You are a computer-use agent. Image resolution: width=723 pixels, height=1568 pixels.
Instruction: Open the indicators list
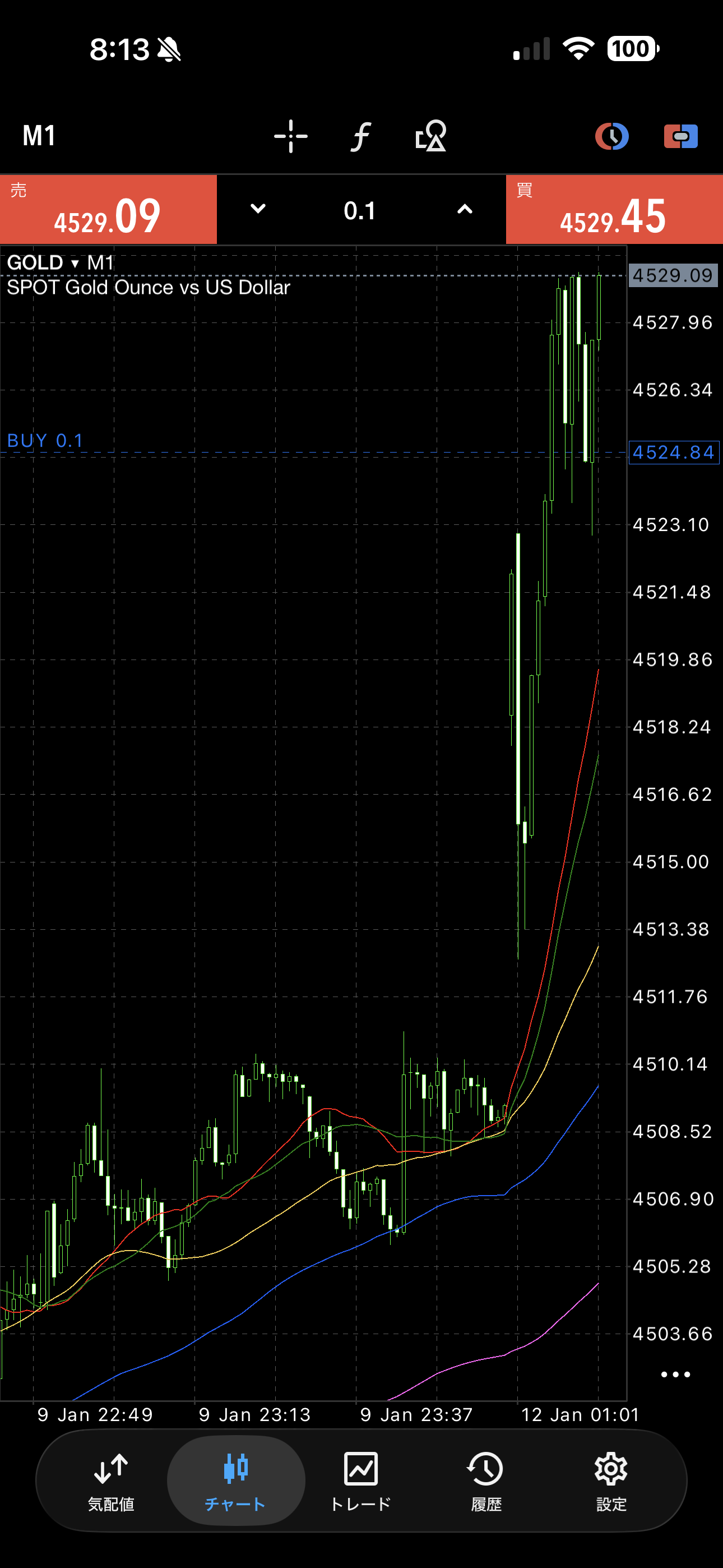pos(361,136)
